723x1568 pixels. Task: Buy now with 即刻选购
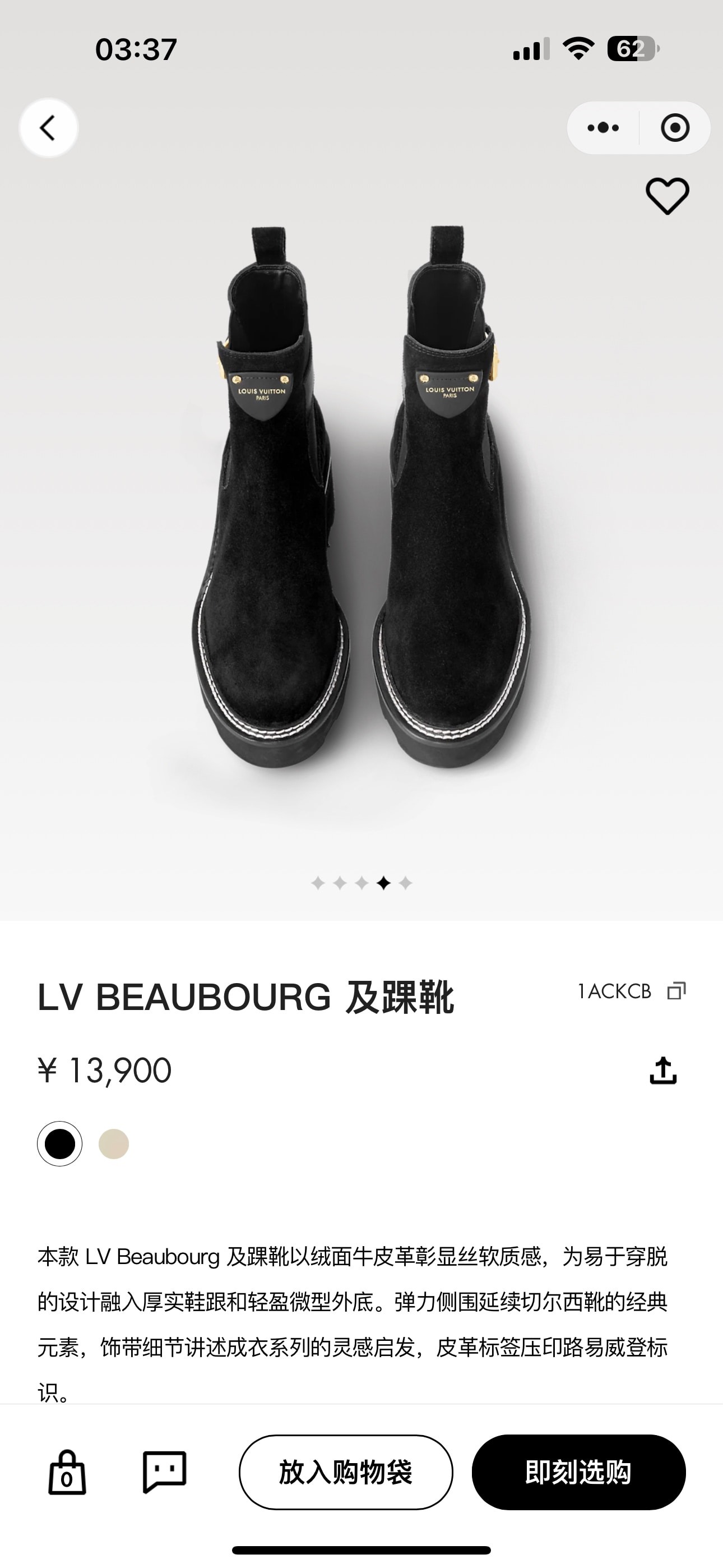click(x=578, y=1473)
